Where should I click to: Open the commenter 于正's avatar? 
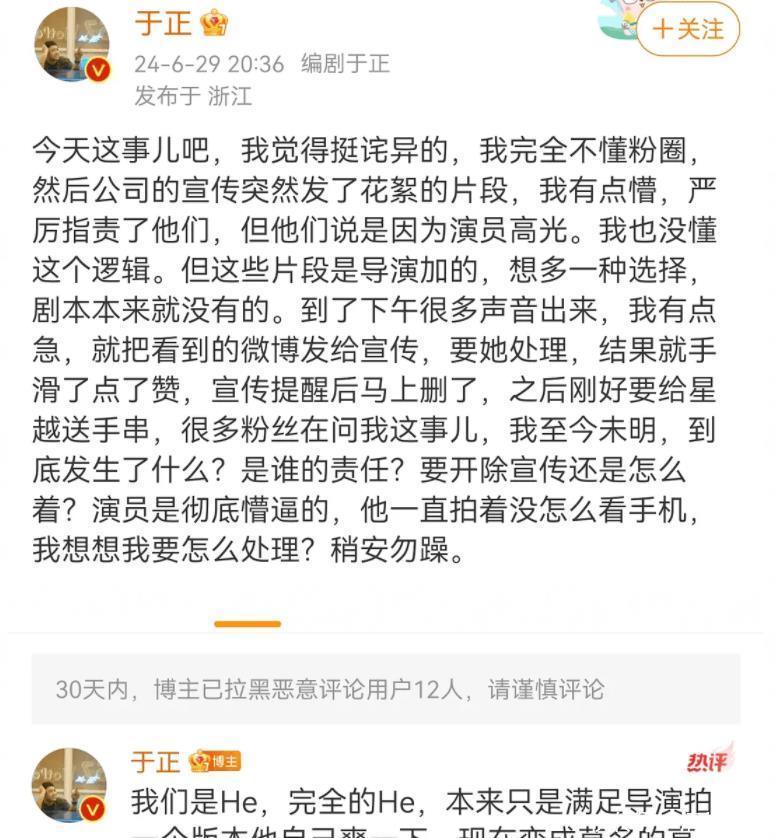(x=69, y=786)
